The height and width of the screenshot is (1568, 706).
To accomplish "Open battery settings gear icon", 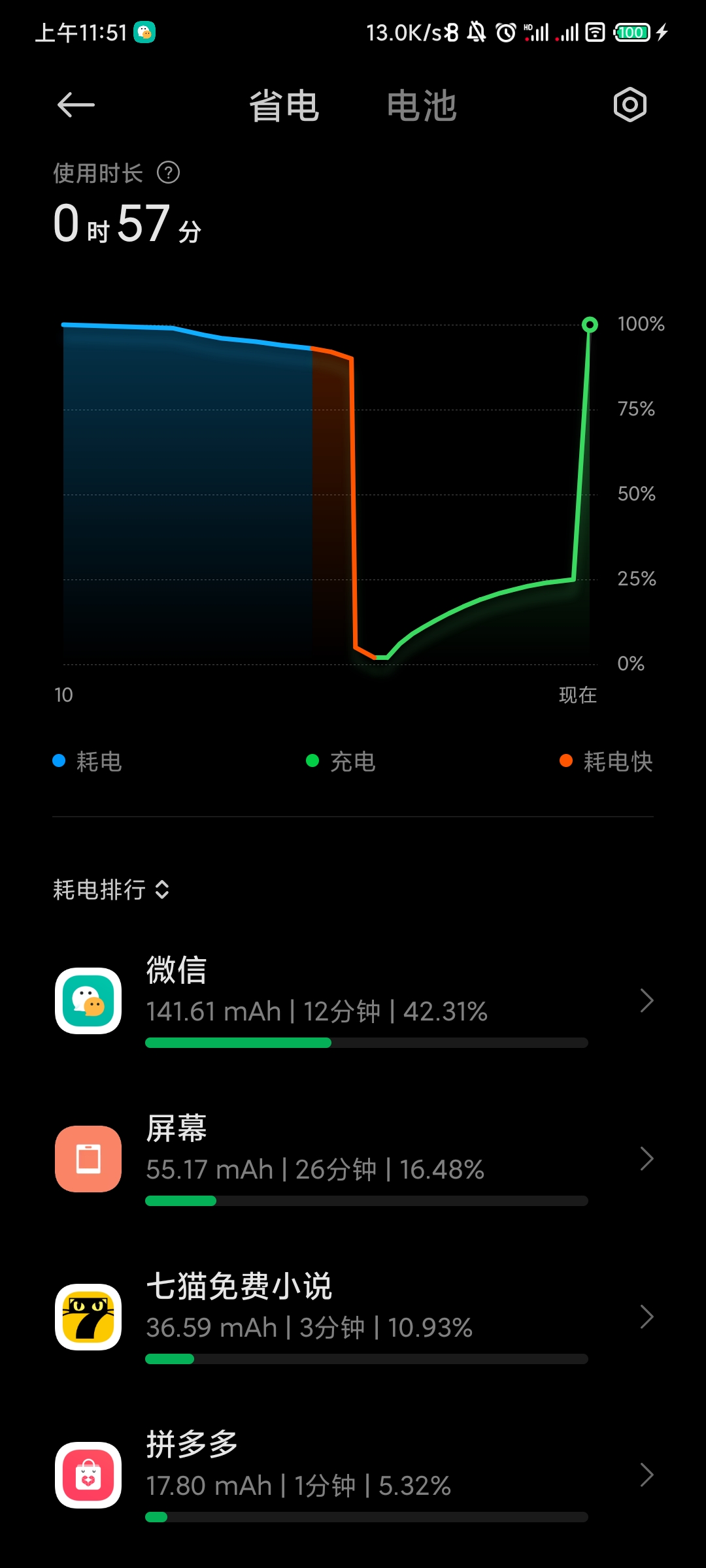I will [630, 105].
